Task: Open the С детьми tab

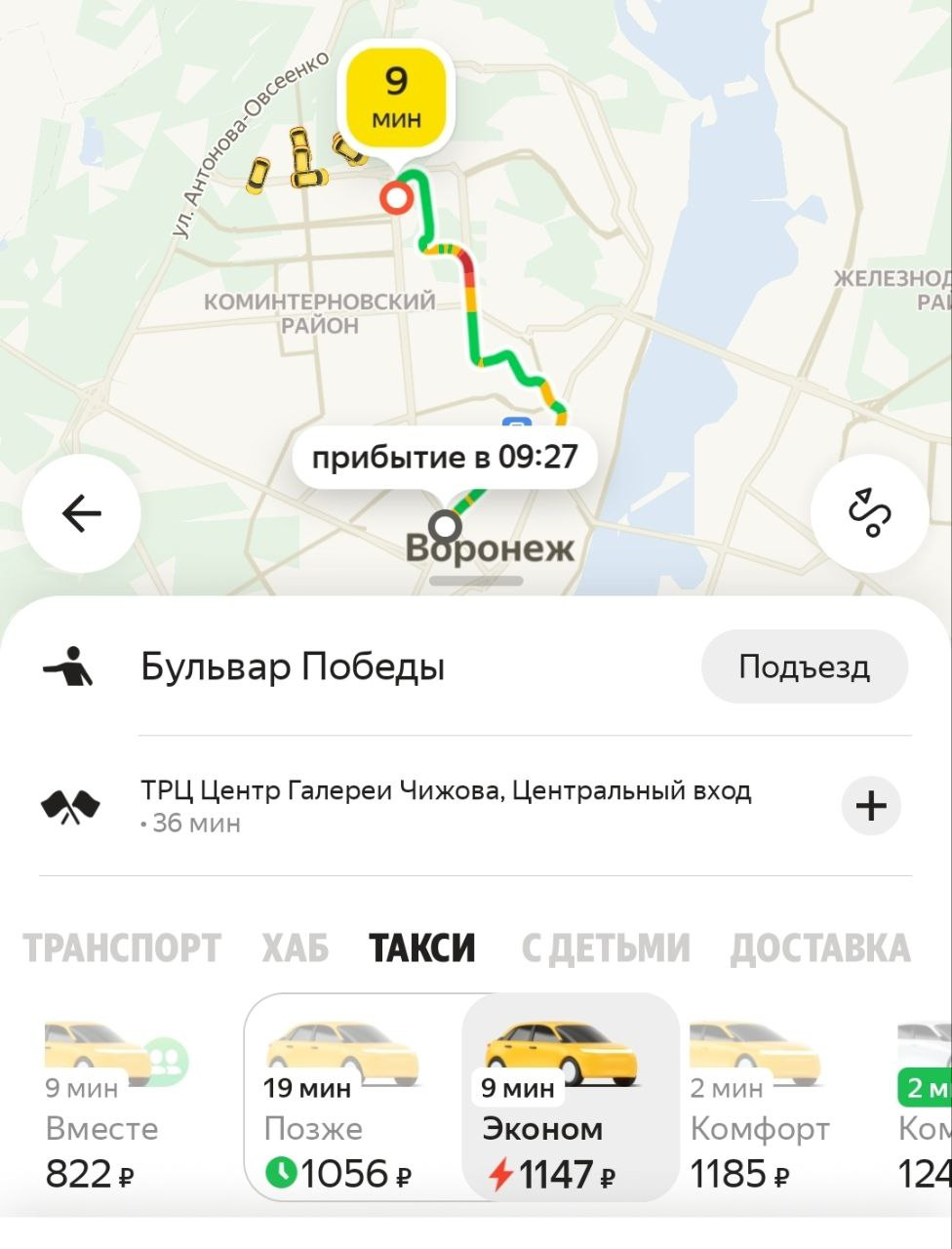Action: coord(605,947)
